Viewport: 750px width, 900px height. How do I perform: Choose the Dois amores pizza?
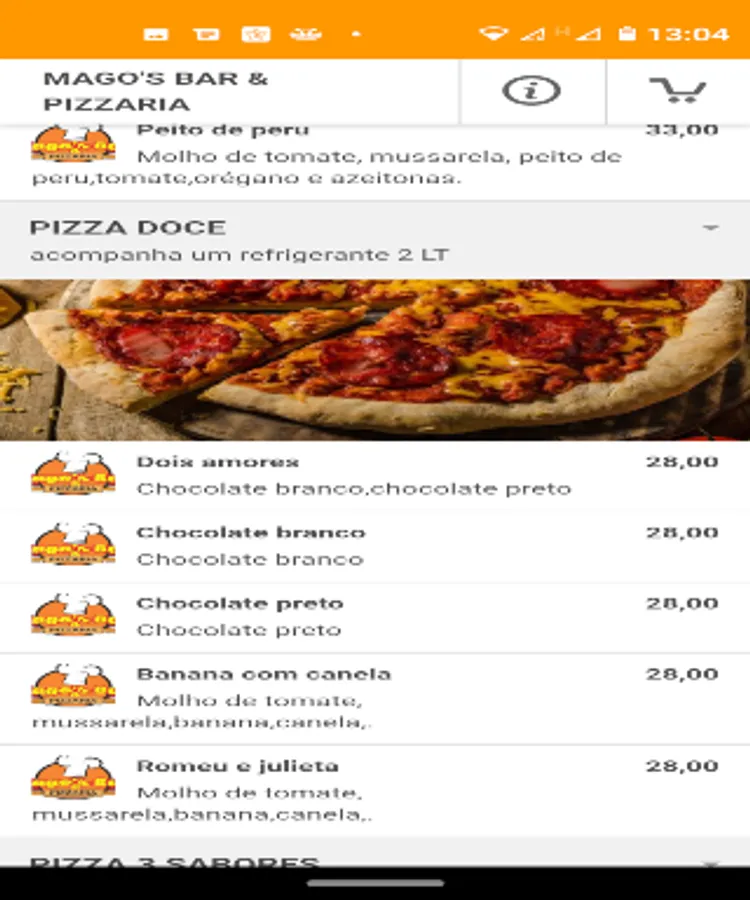(375, 475)
